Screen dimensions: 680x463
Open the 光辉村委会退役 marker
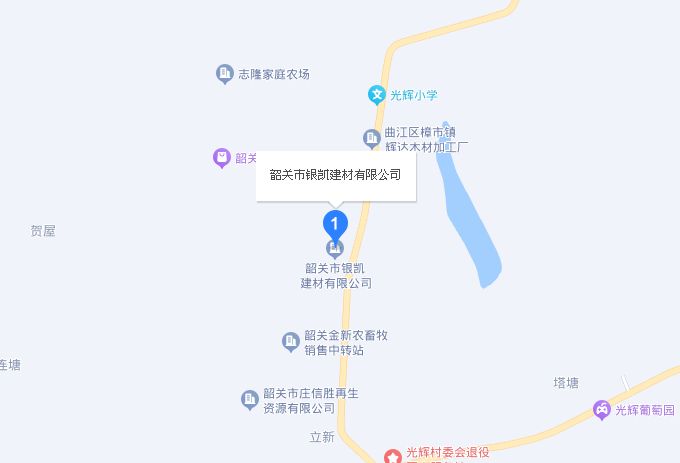[393, 456]
